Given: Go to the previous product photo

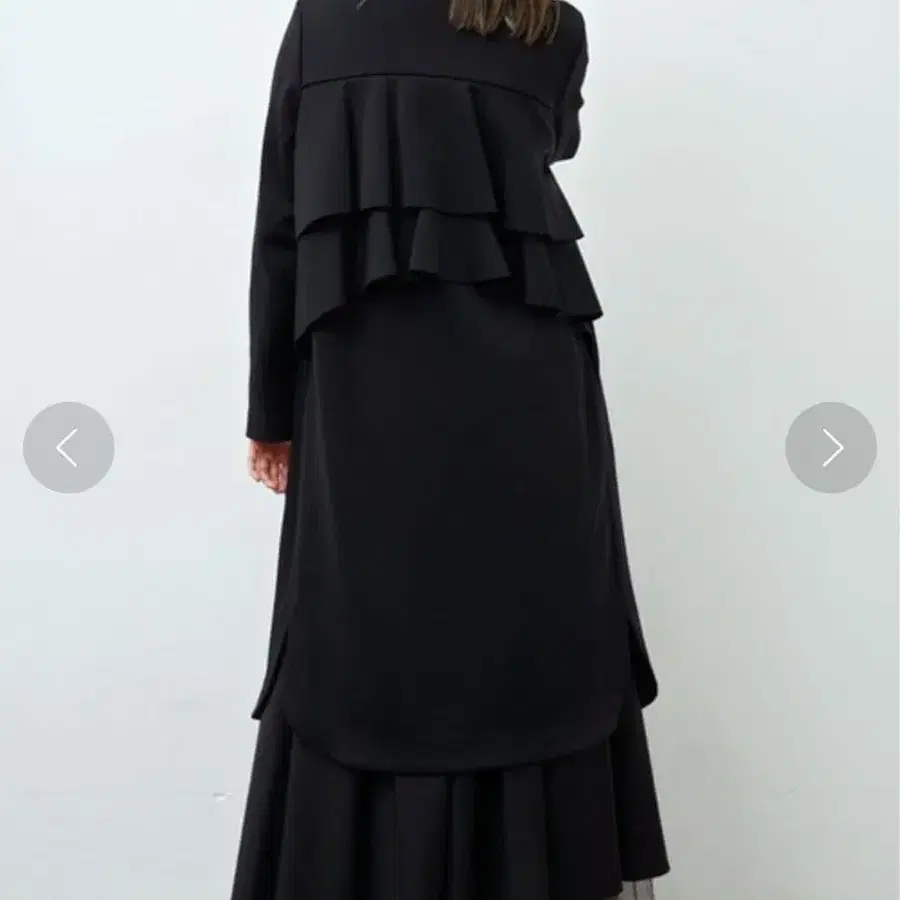Looking at the screenshot, I should pos(68,447).
